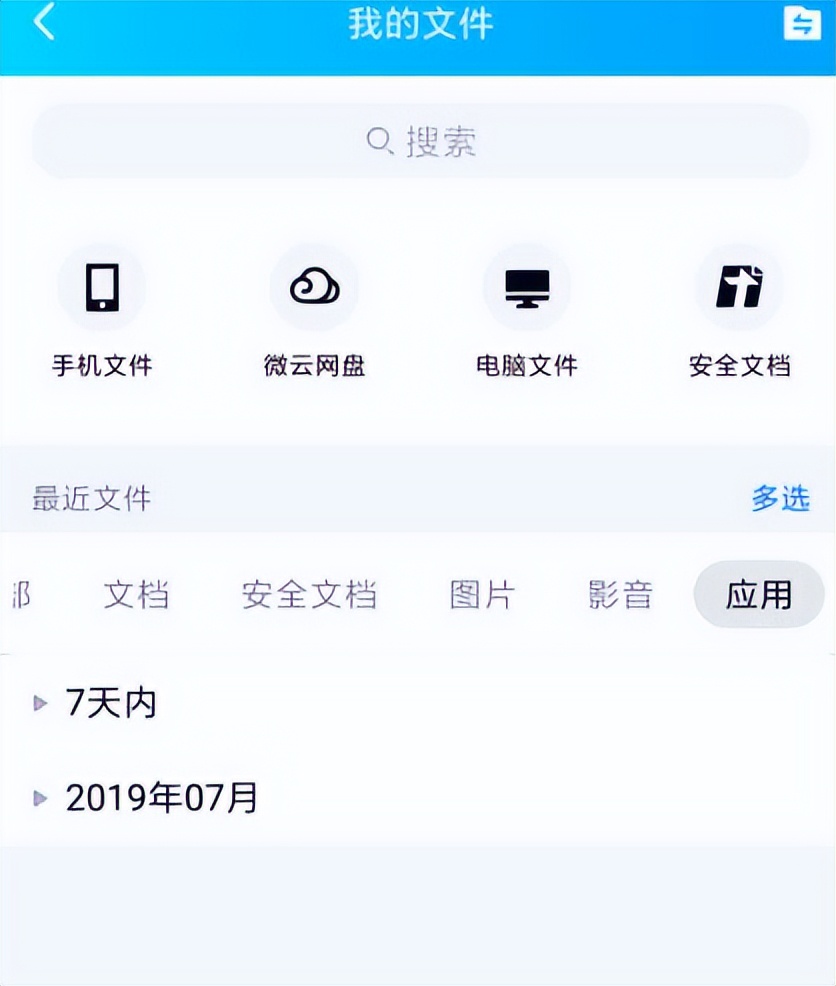The image size is (836, 986).
Task: Activate the 影音 filter chip
Action: click(620, 594)
